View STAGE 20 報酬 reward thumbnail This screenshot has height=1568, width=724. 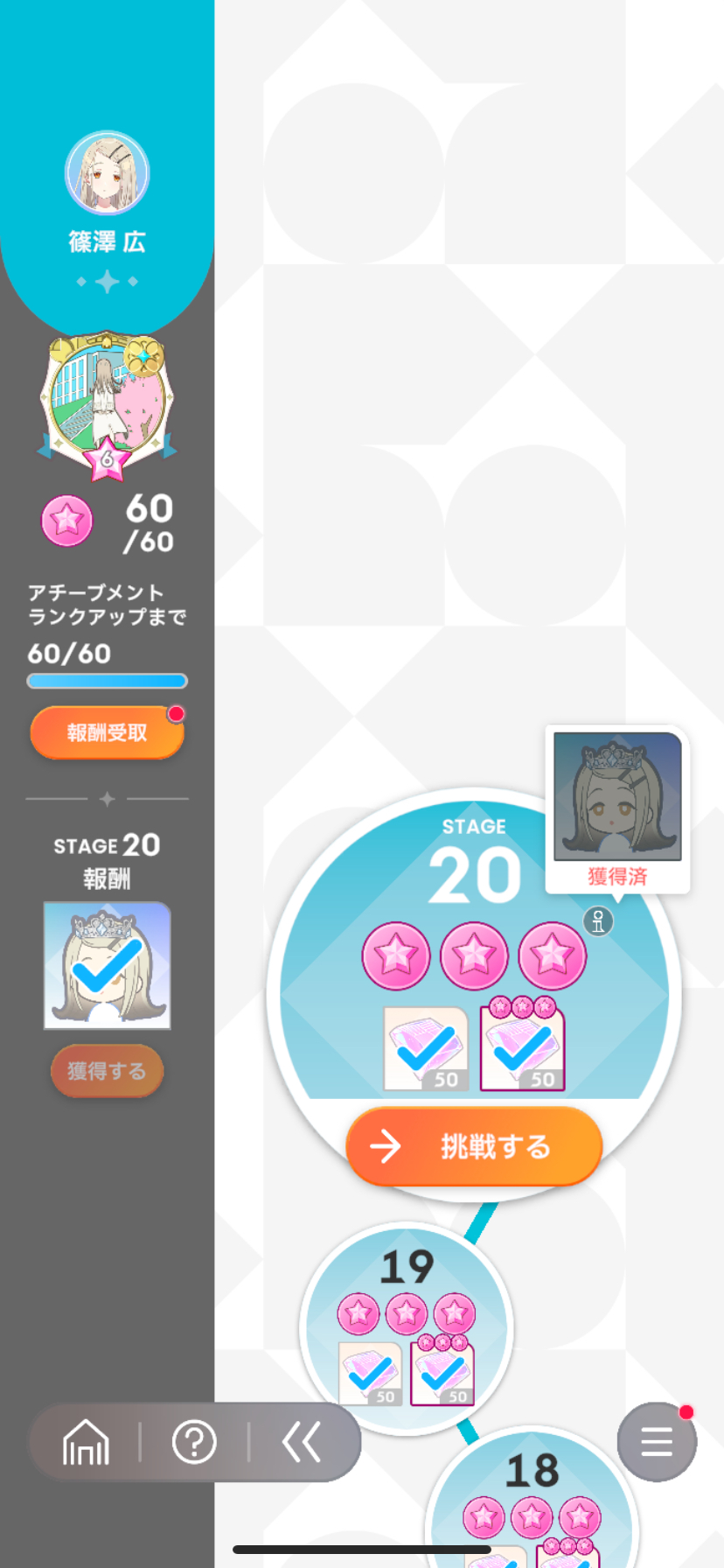[108, 965]
